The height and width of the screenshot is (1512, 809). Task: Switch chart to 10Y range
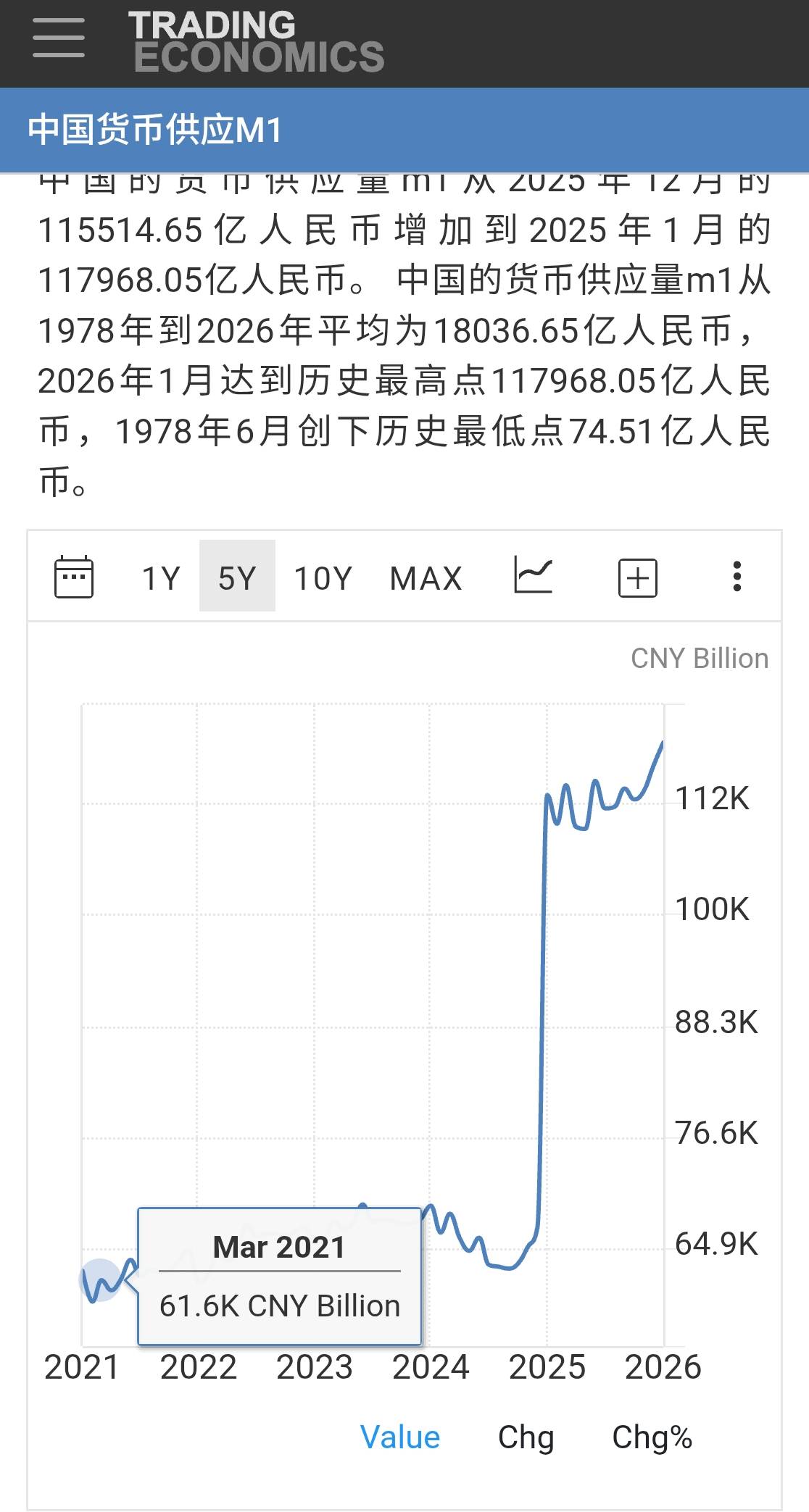point(323,578)
